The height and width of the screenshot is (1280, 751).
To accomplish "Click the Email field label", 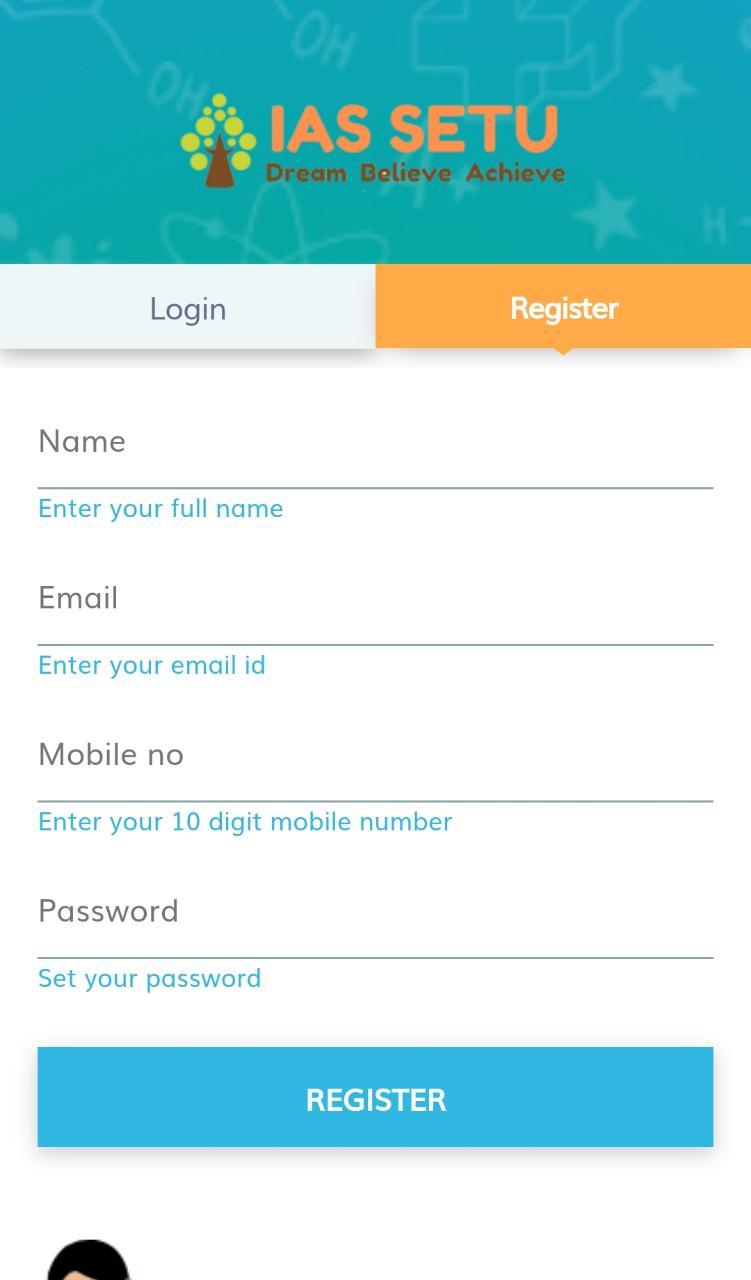I will click(77, 597).
